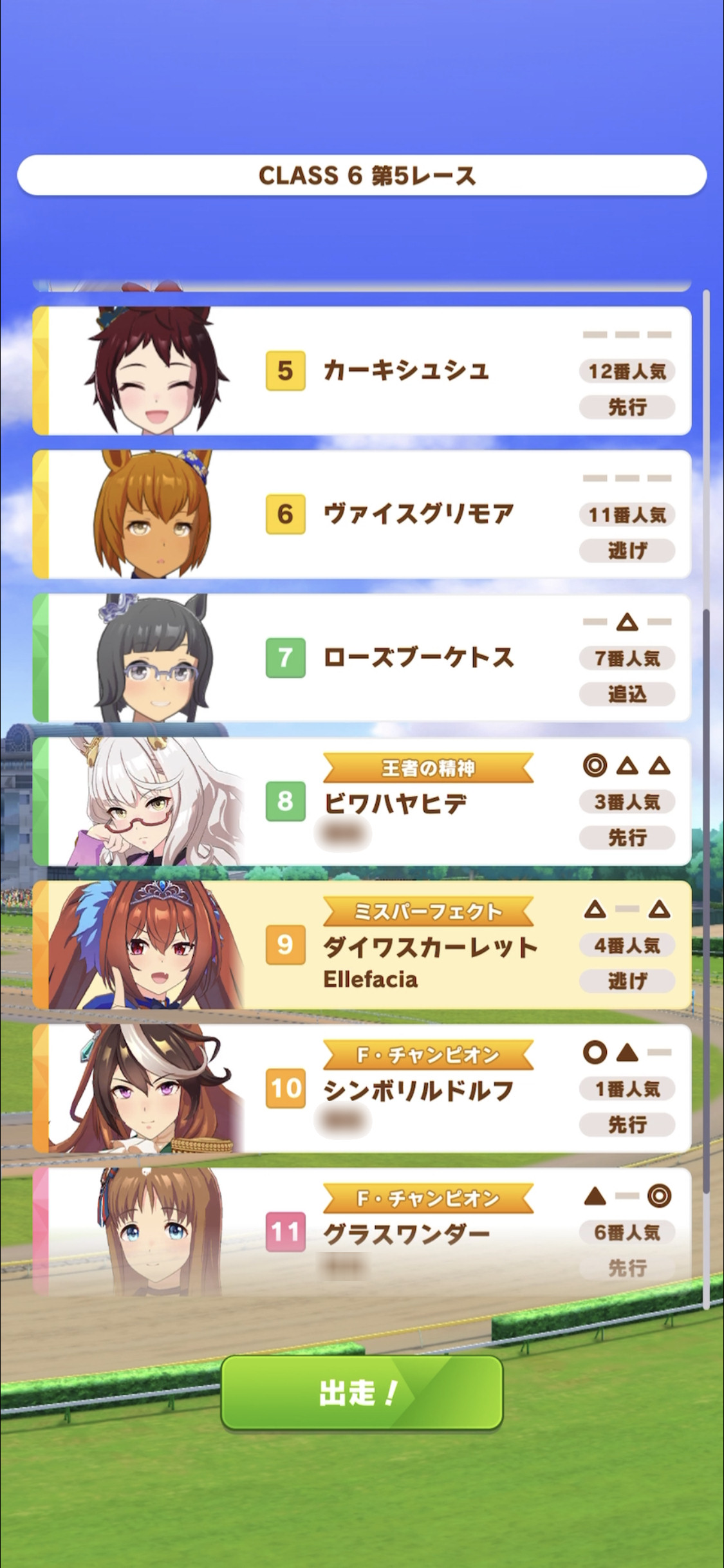This screenshot has width=724, height=1568.
Task: Select ダイワスカーレット entry by Ellefacia
Action: coord(362,945)
